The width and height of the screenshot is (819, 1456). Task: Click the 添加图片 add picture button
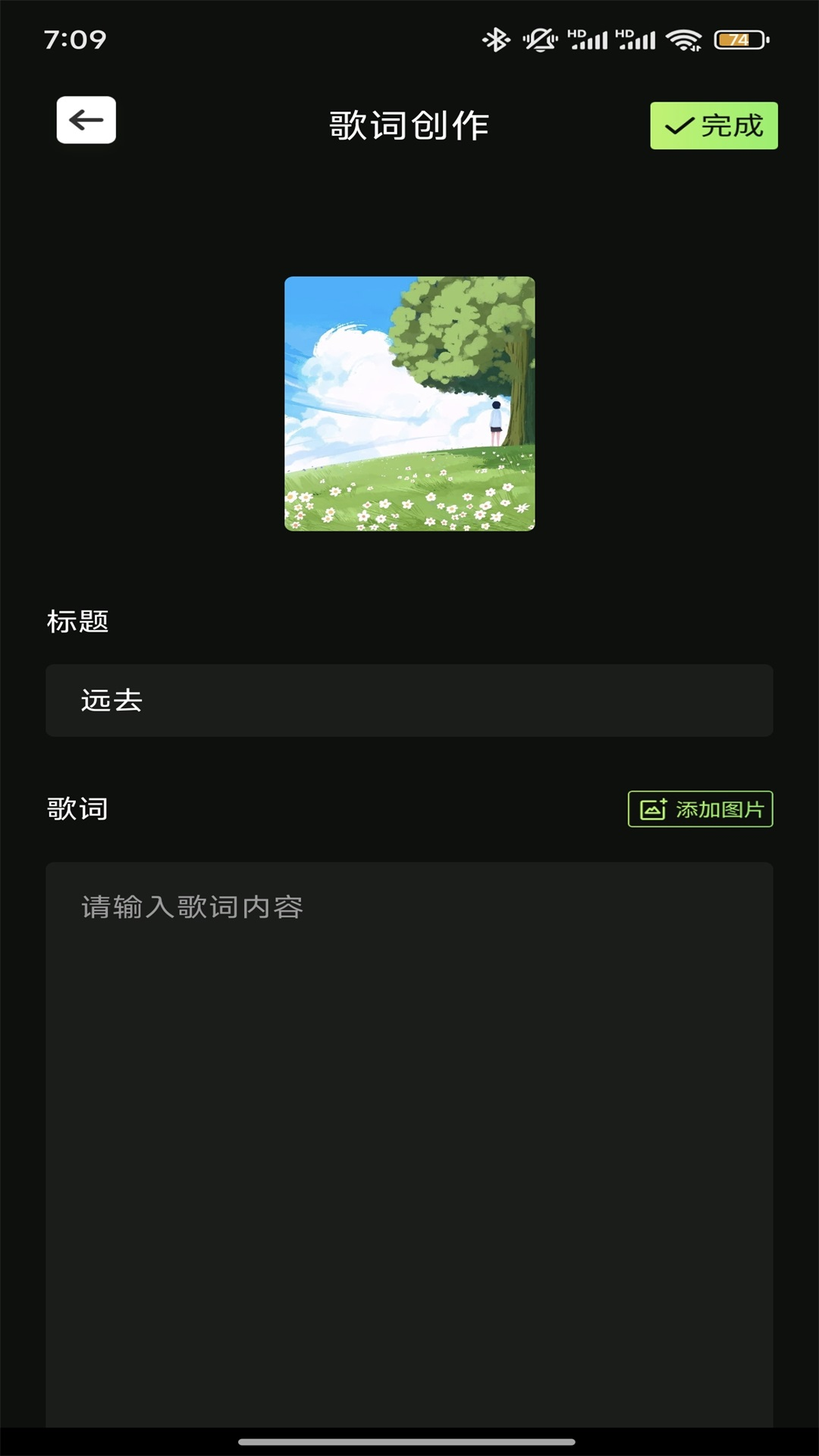point(700,810)
